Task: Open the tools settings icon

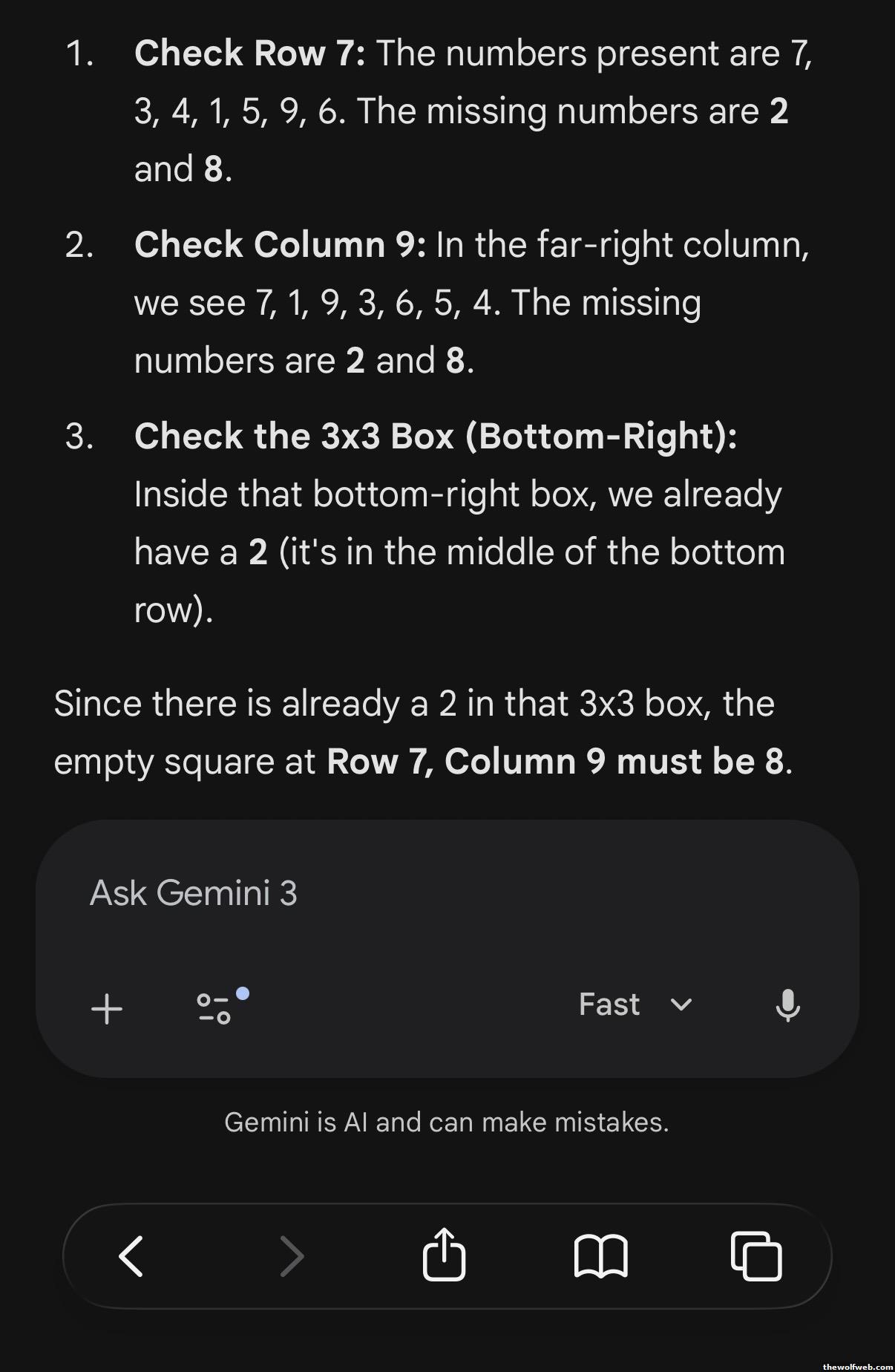Action: pos(216,1007)
